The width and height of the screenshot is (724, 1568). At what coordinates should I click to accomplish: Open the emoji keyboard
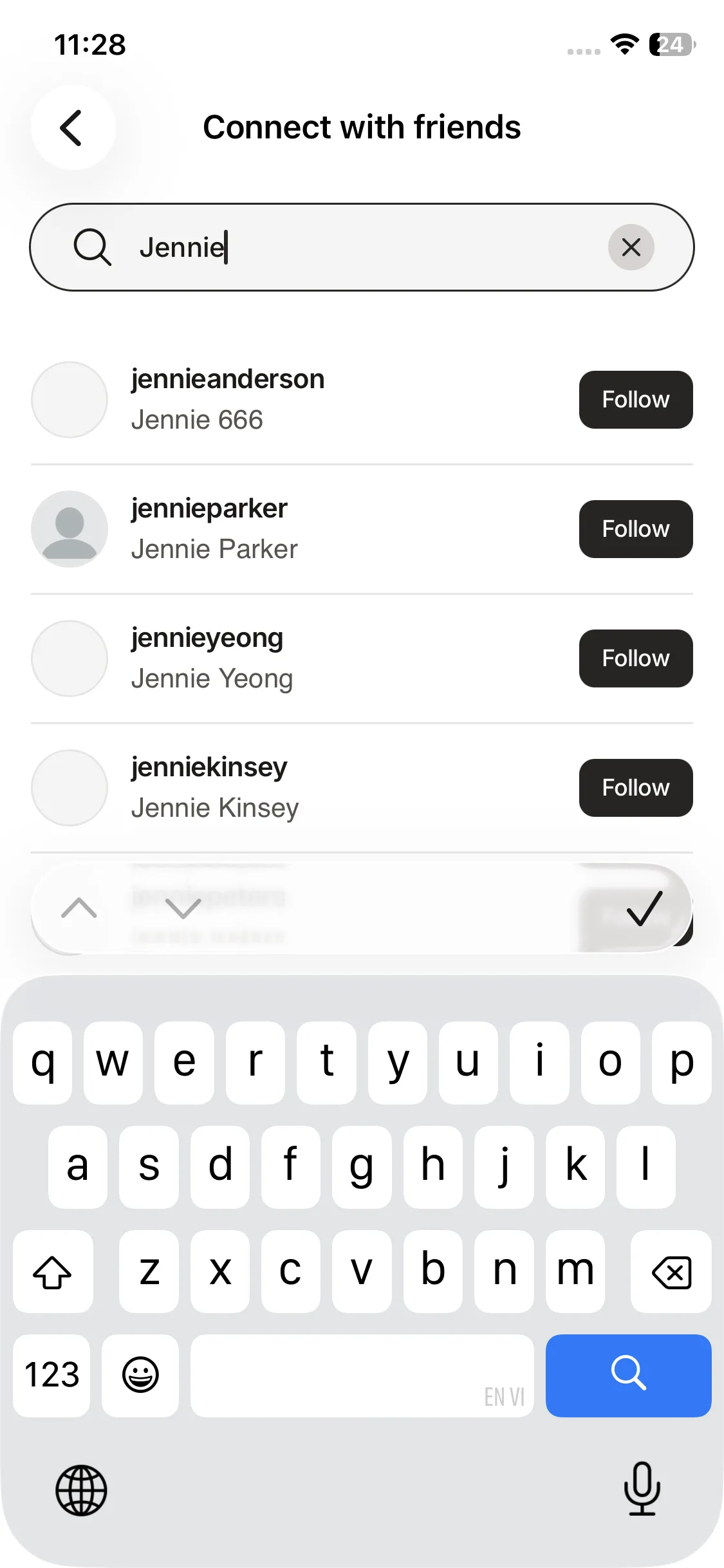140,1375
